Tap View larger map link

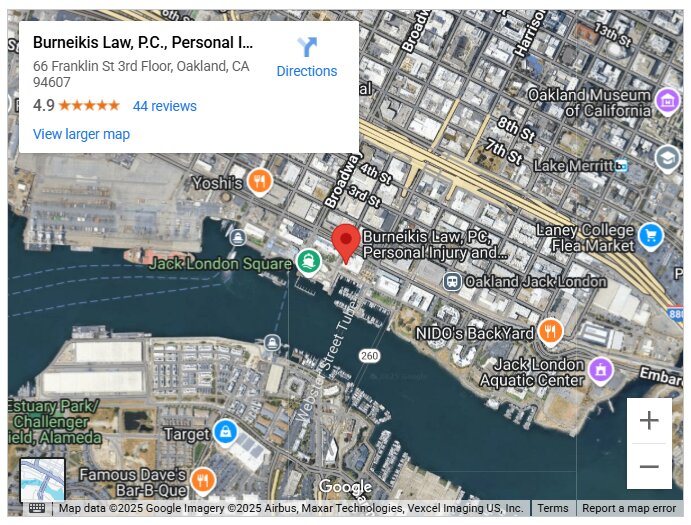click(x=81, y=134)
